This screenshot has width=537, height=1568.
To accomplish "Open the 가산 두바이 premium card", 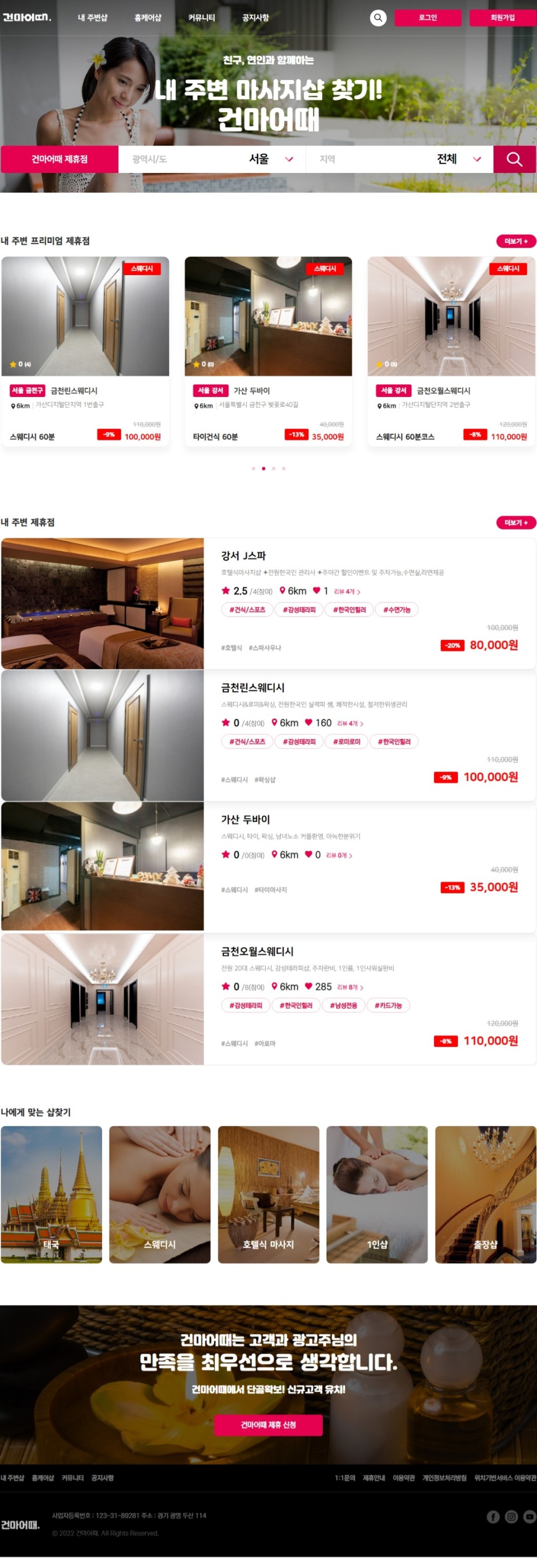I will click(268, 350).
